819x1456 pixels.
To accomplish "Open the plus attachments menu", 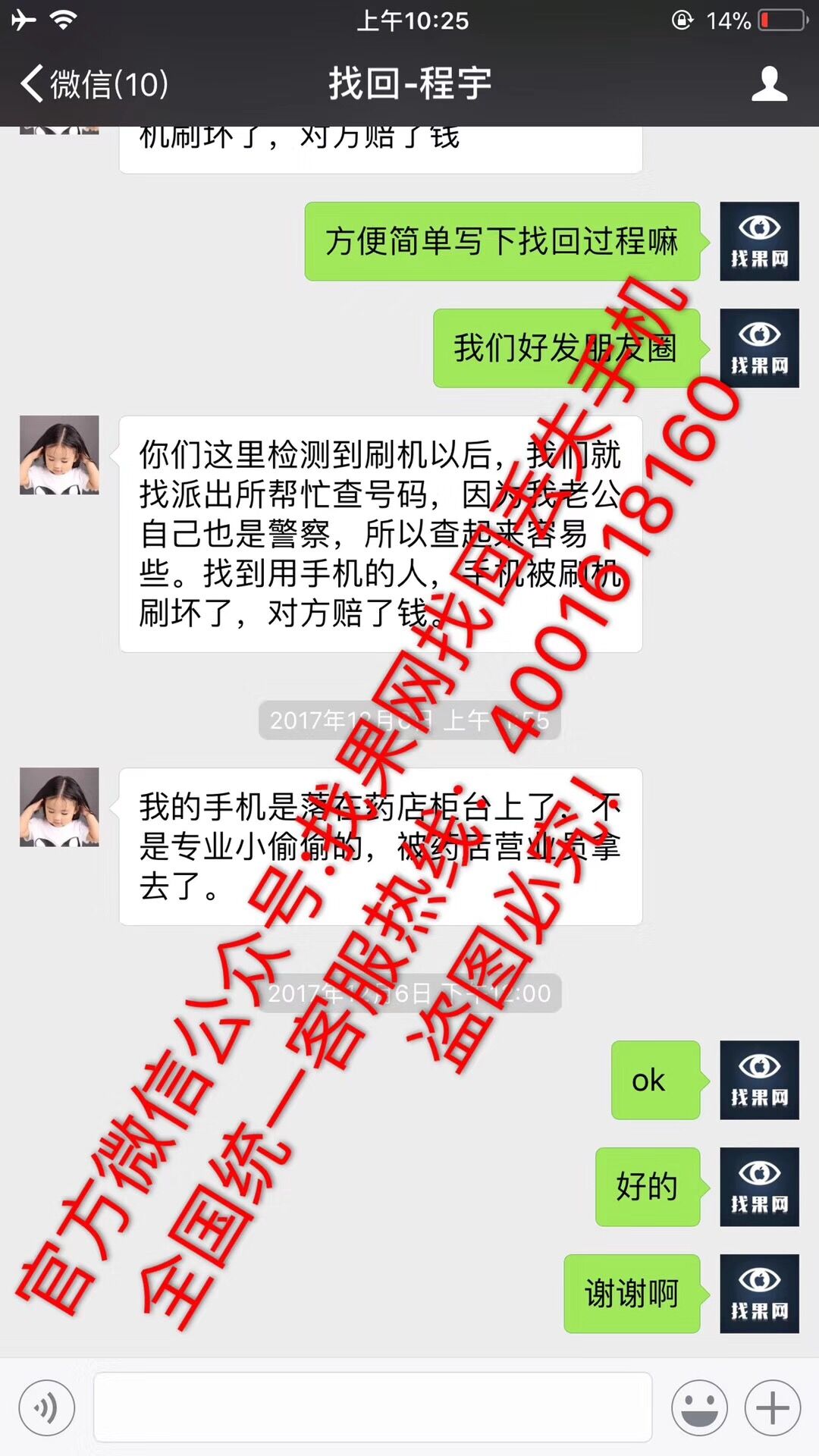I will [772, 1408].
